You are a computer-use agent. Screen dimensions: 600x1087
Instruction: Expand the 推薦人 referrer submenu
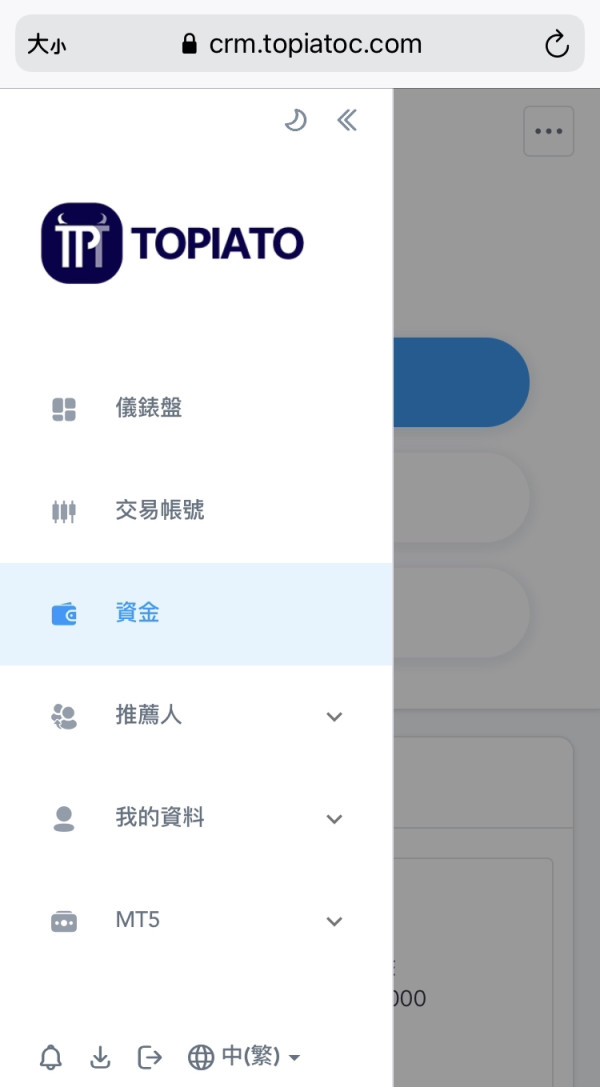pos(196,716)
